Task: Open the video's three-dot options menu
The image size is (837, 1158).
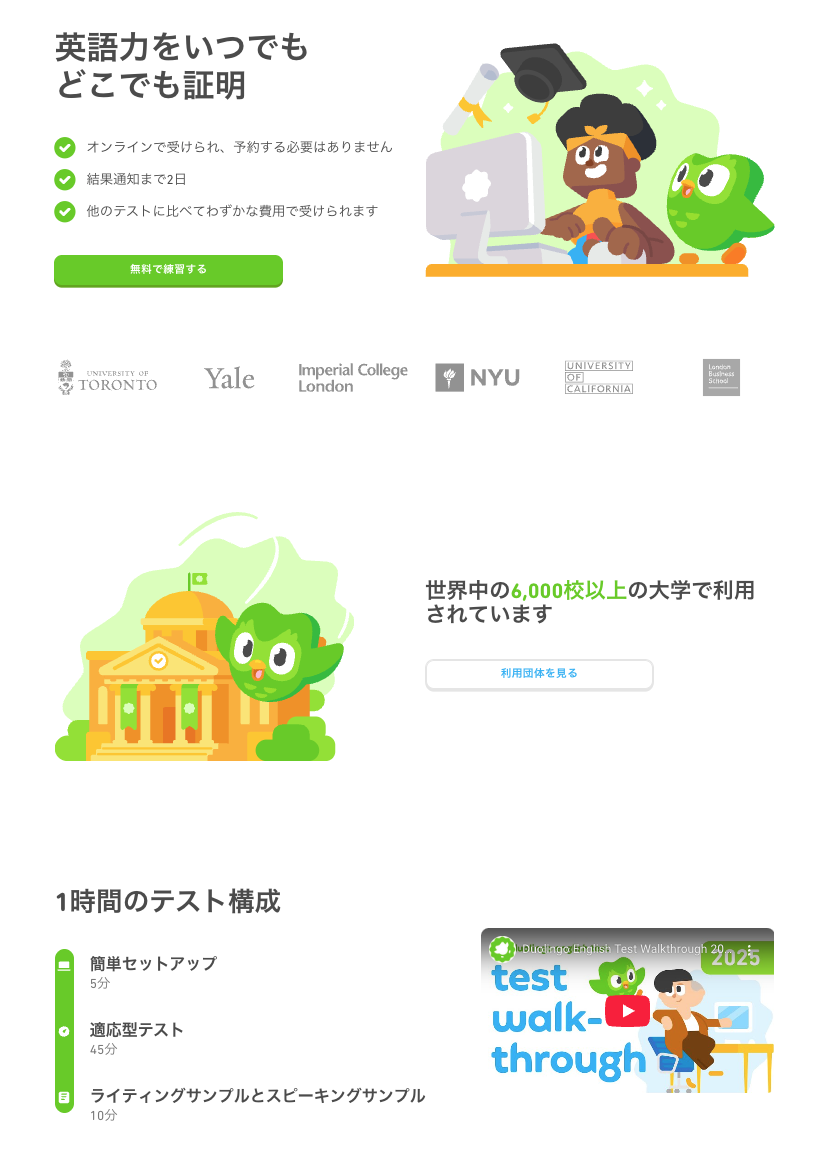Action: pos(750,949)
